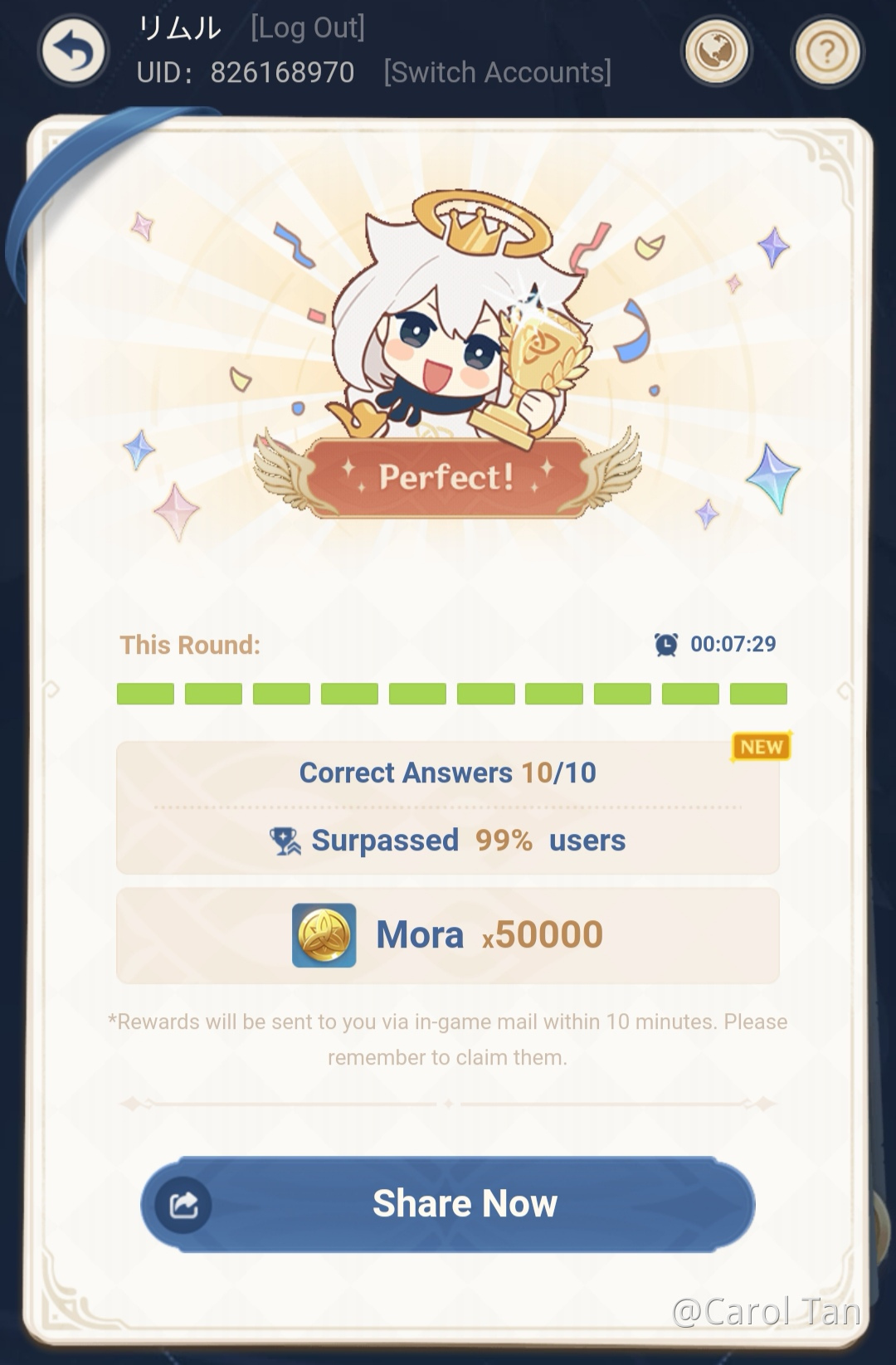Image resolution: width=896 pixels, height=1365 pixels.
Task: Open the question mark help icon
Action: click(x=826, y=52)
